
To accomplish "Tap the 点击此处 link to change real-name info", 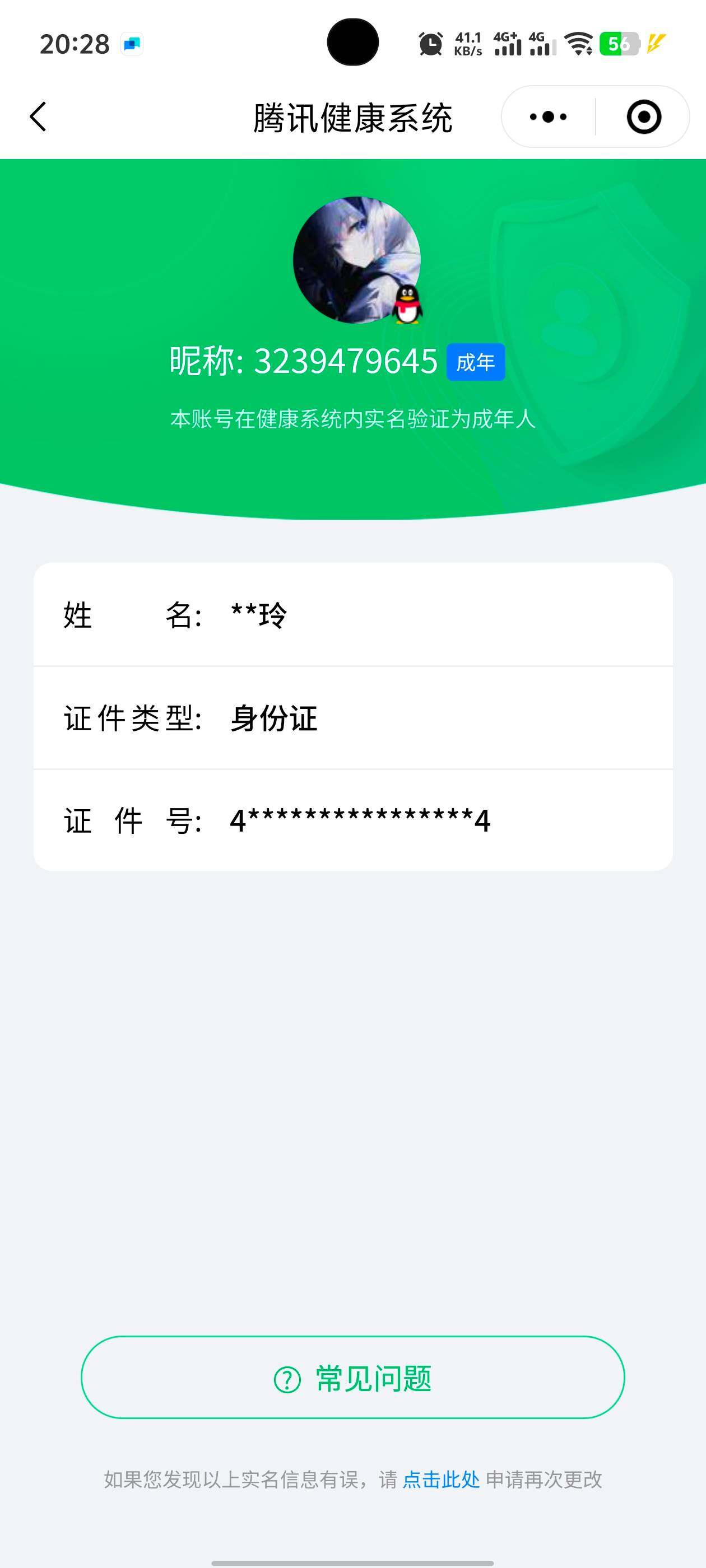I will (x=441, y=1480).
